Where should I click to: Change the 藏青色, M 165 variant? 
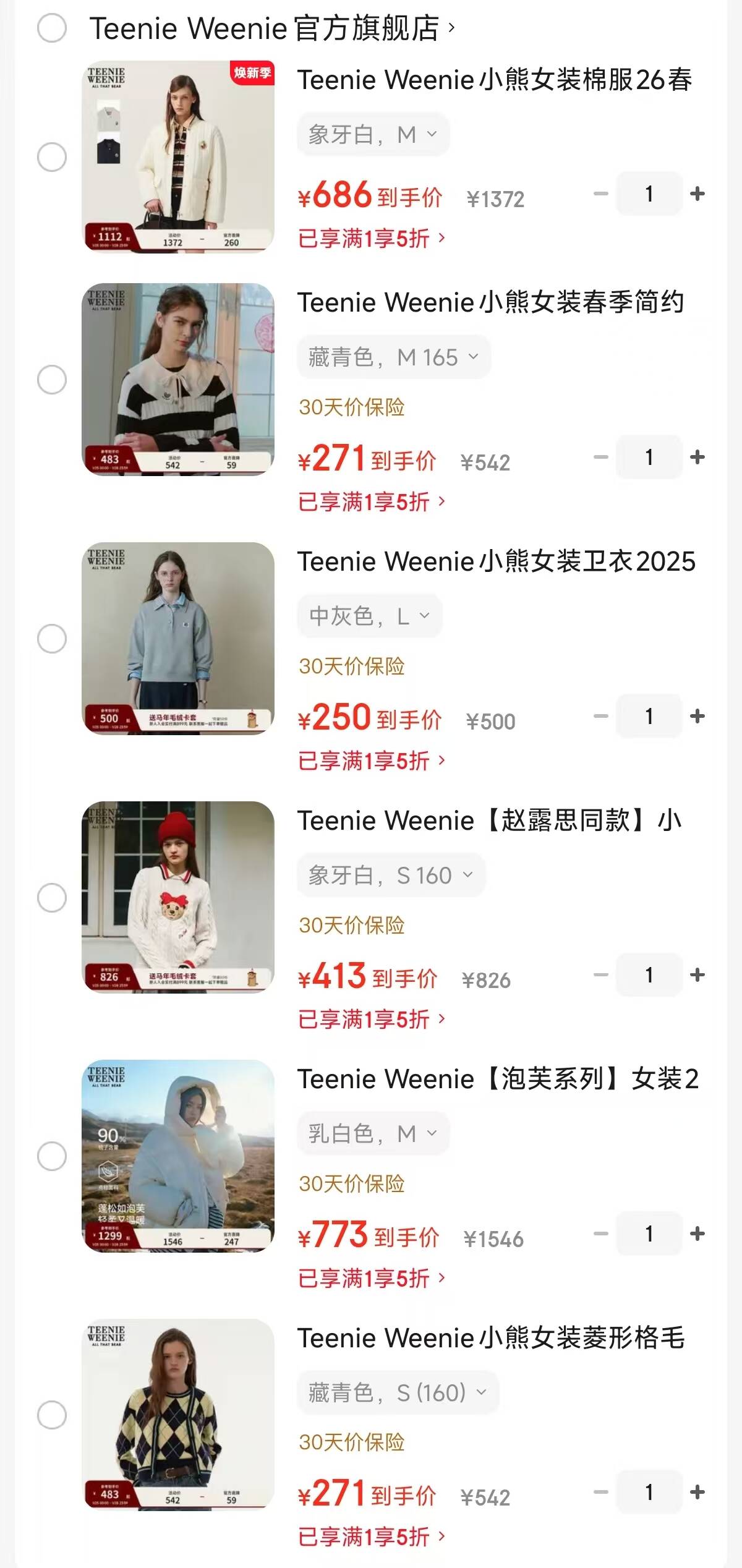(394, 357)
